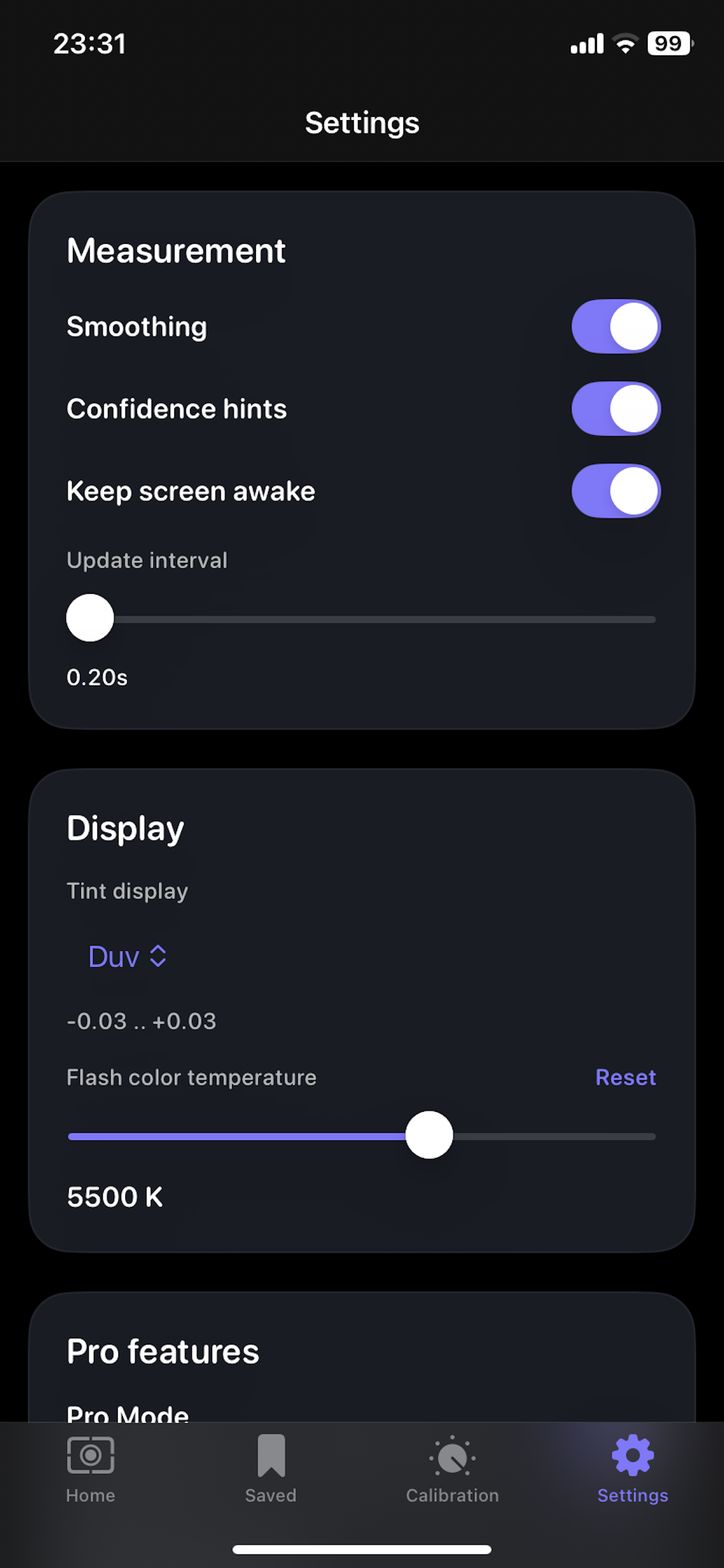Tap the Saved bookmark icon

coord(270,1456)
